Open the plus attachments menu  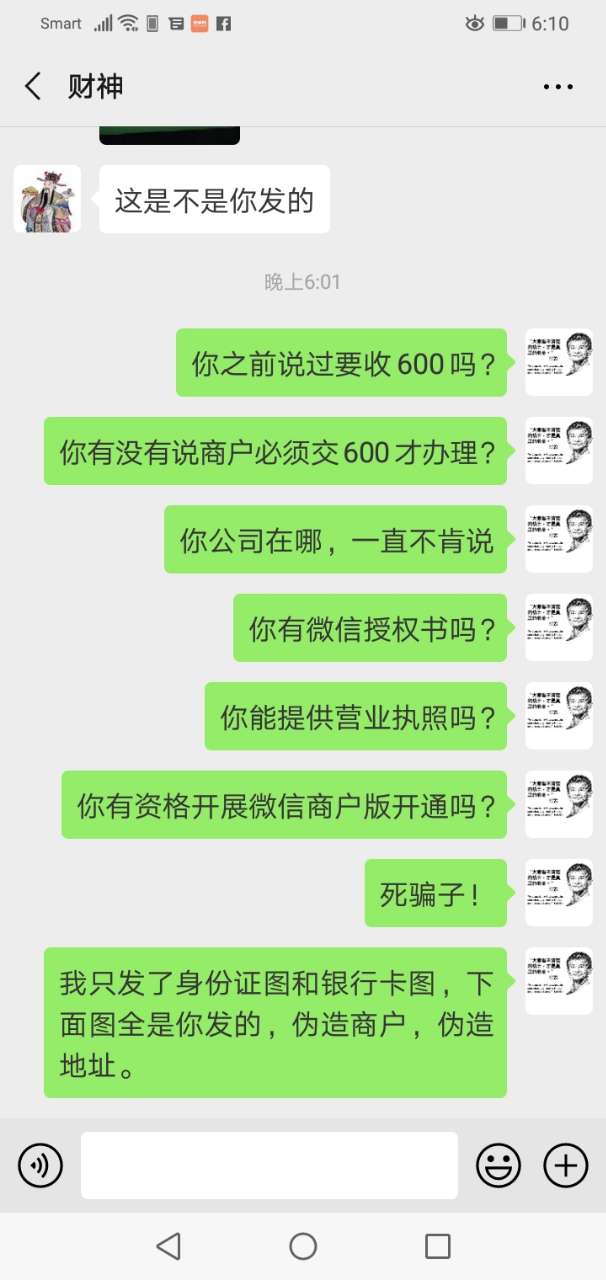tap(565, 1165)
